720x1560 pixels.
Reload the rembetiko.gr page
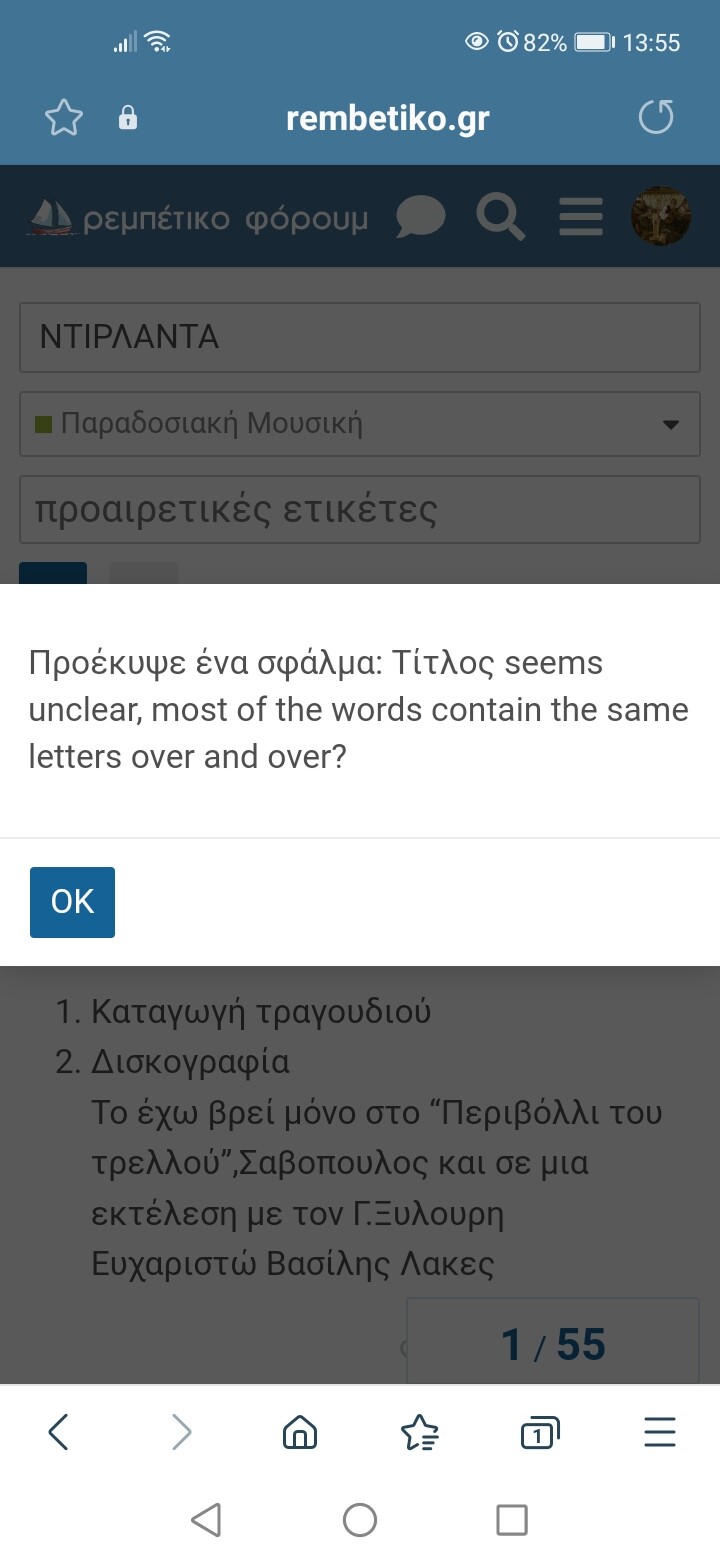pos(656,119)
